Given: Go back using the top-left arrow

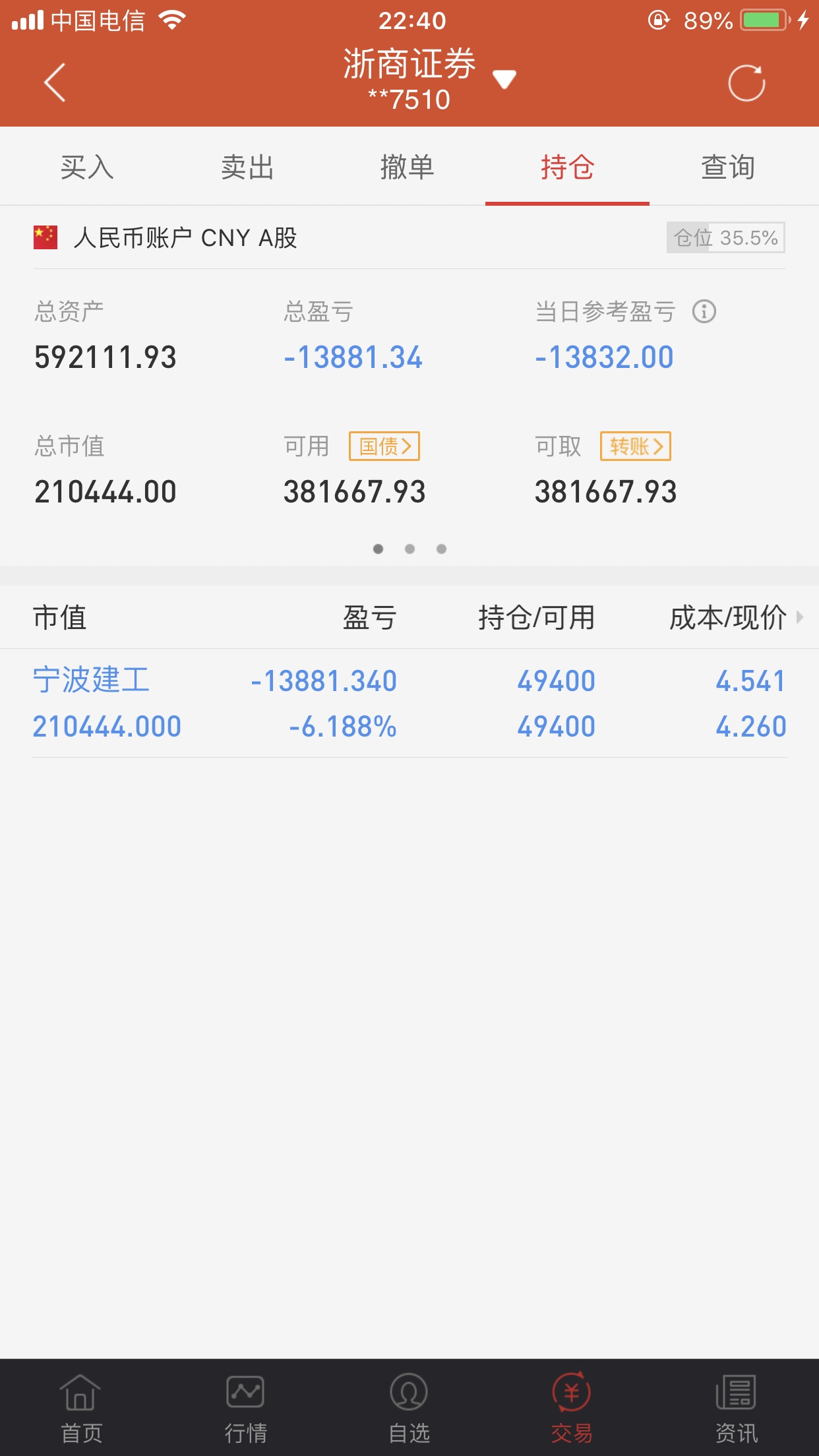Looking at the screenshot, I should coord(55,82).
